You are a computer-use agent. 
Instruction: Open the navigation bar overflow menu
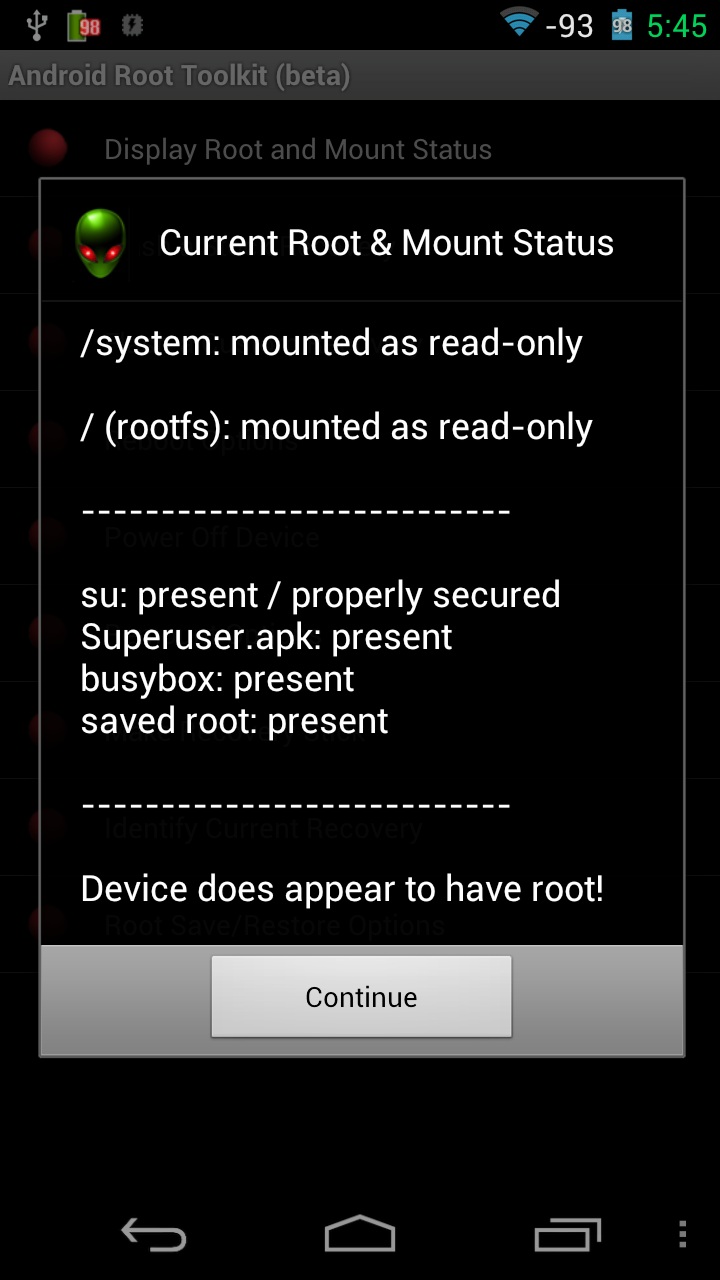(x=682, y=1234)
